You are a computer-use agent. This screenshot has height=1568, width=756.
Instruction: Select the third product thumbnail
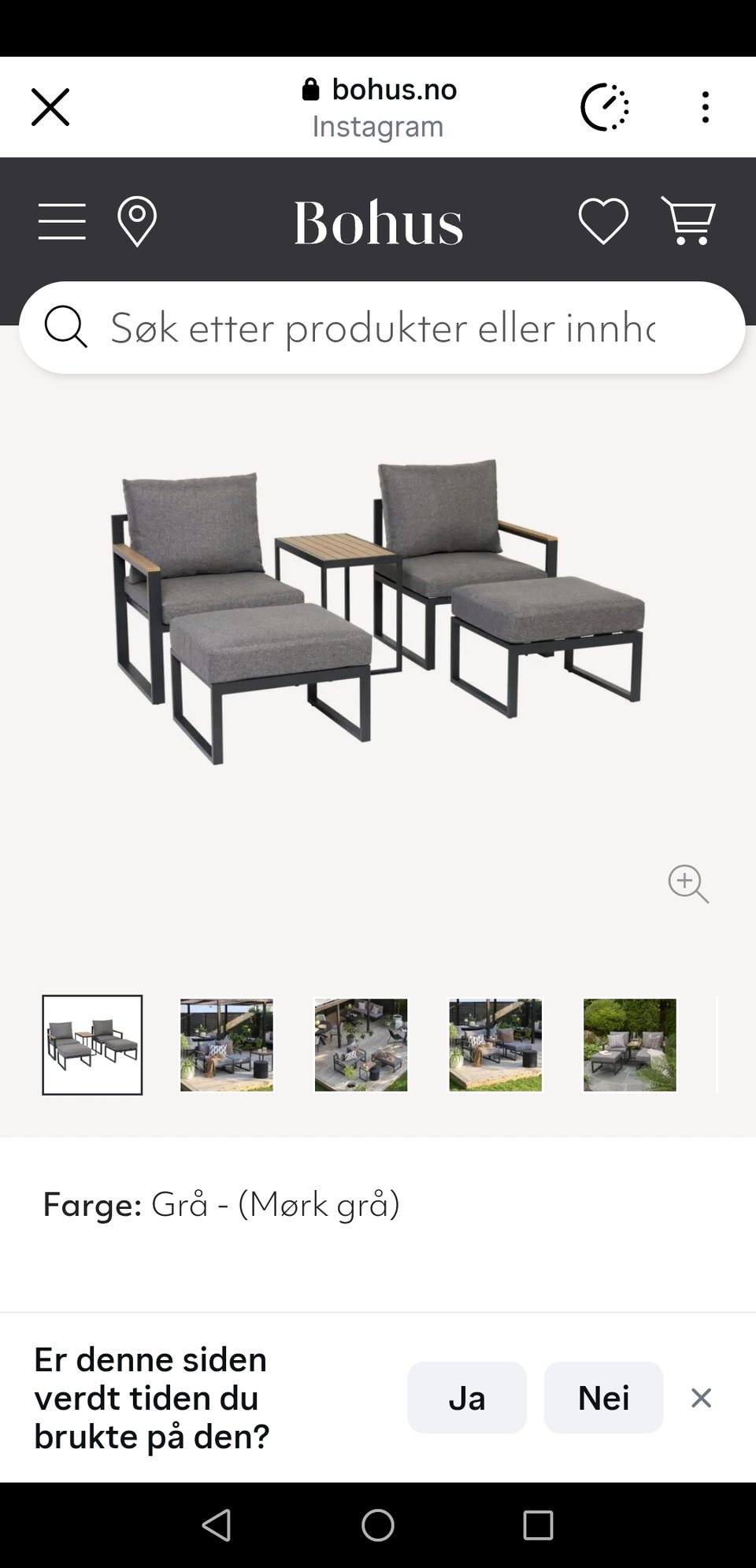pos(361,1045)
